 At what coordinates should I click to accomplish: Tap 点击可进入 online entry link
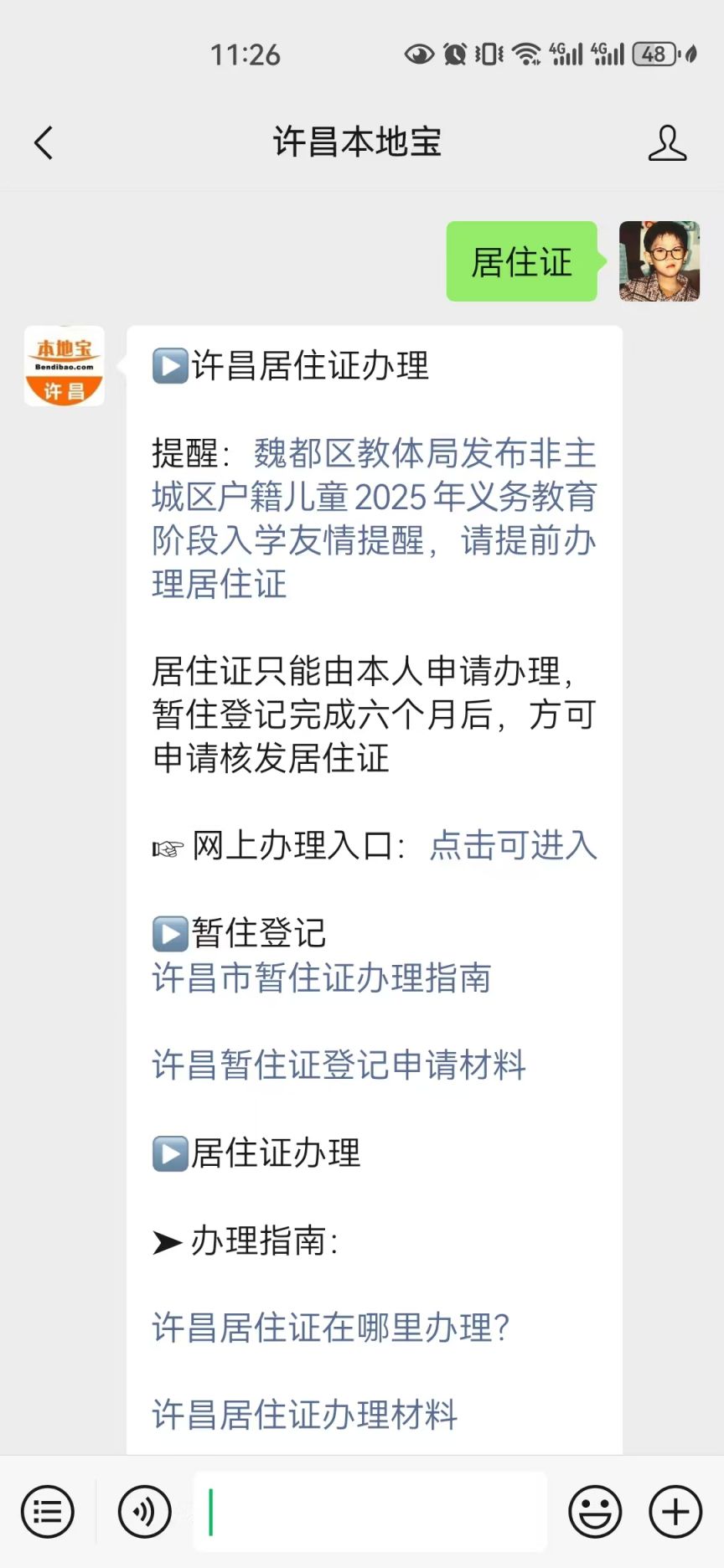click(513, 845)
